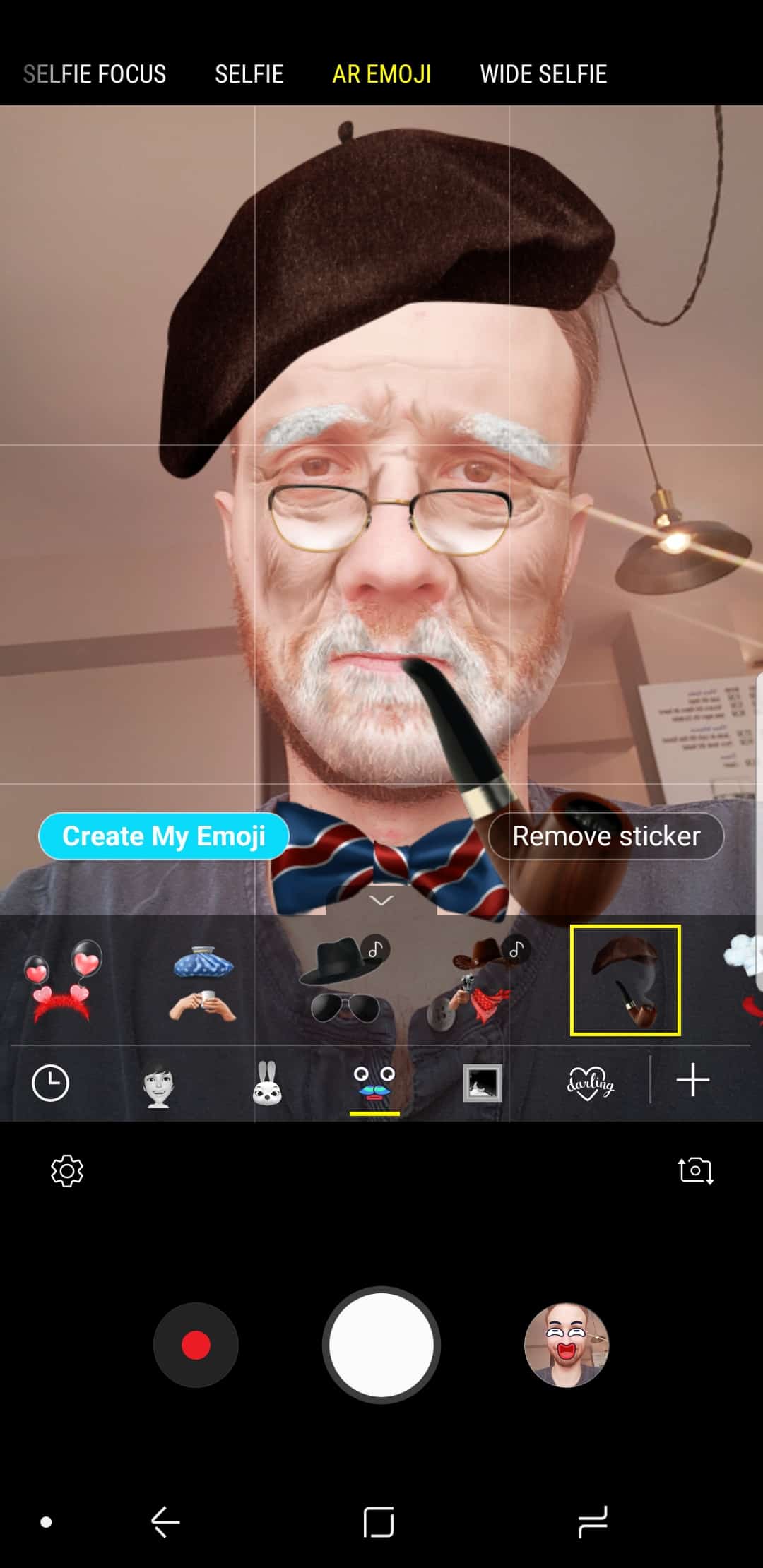
Task: Tap Create My Emoji button
Action: [x=163, y=836]
